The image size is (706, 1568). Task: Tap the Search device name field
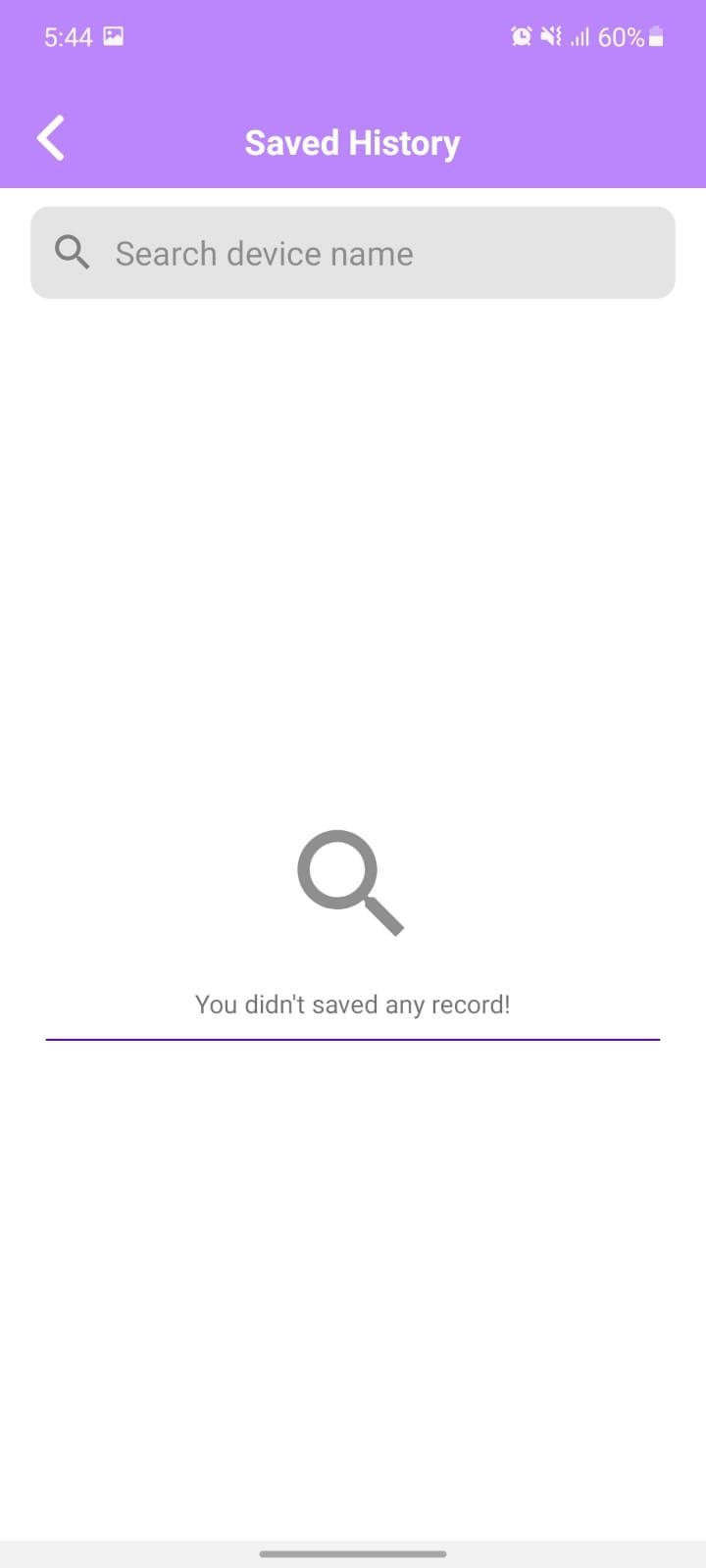coord(353,253)
